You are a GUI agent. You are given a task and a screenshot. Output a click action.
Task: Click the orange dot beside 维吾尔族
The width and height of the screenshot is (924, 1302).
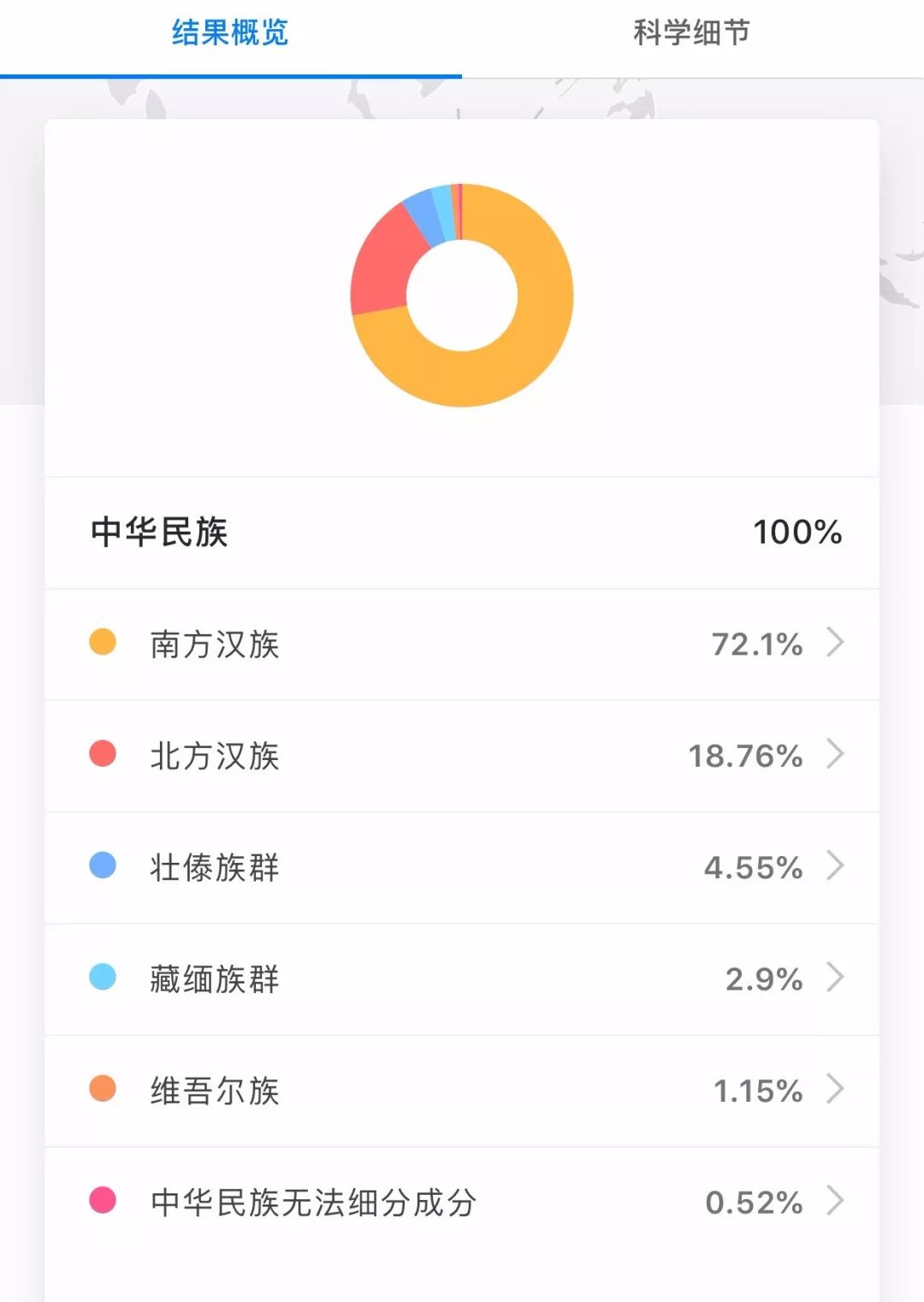click(x=103, y=1088)
